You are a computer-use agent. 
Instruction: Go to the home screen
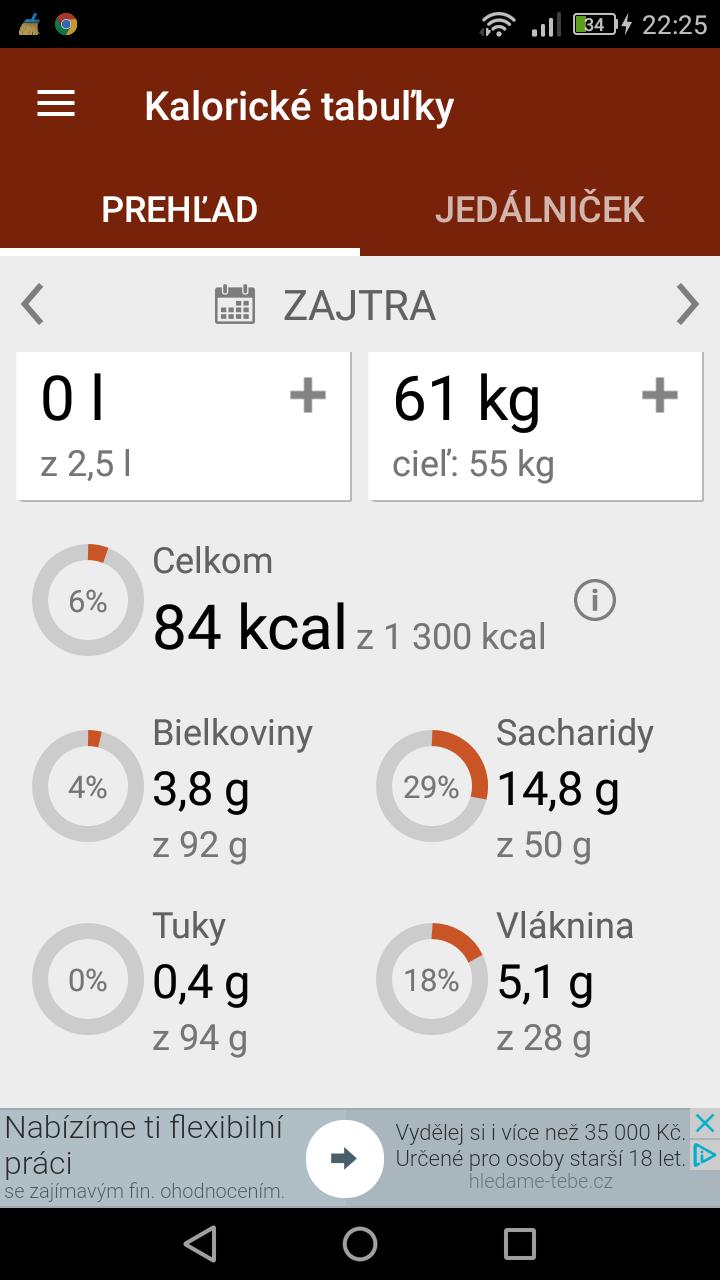(360, 1244)
